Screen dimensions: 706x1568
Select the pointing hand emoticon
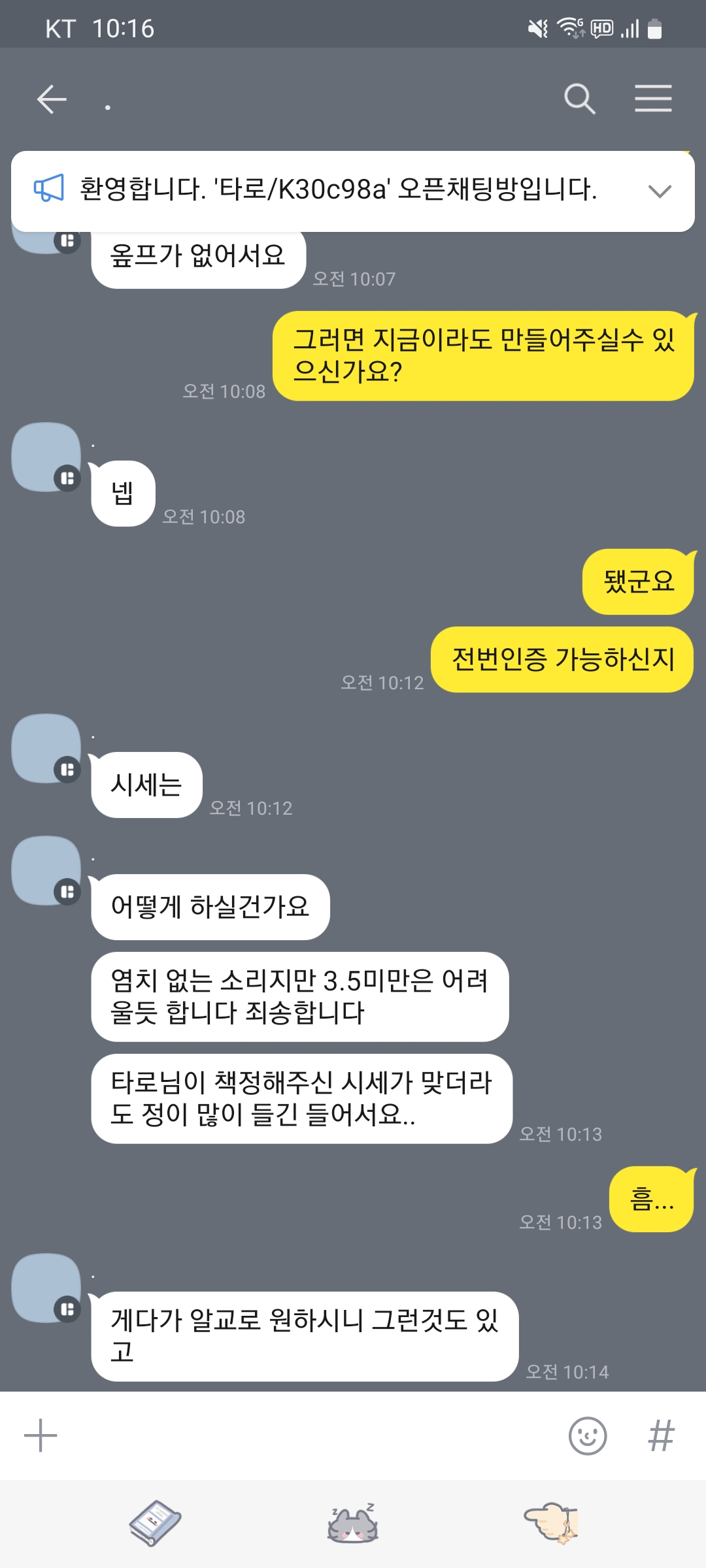pos(551,1522)
